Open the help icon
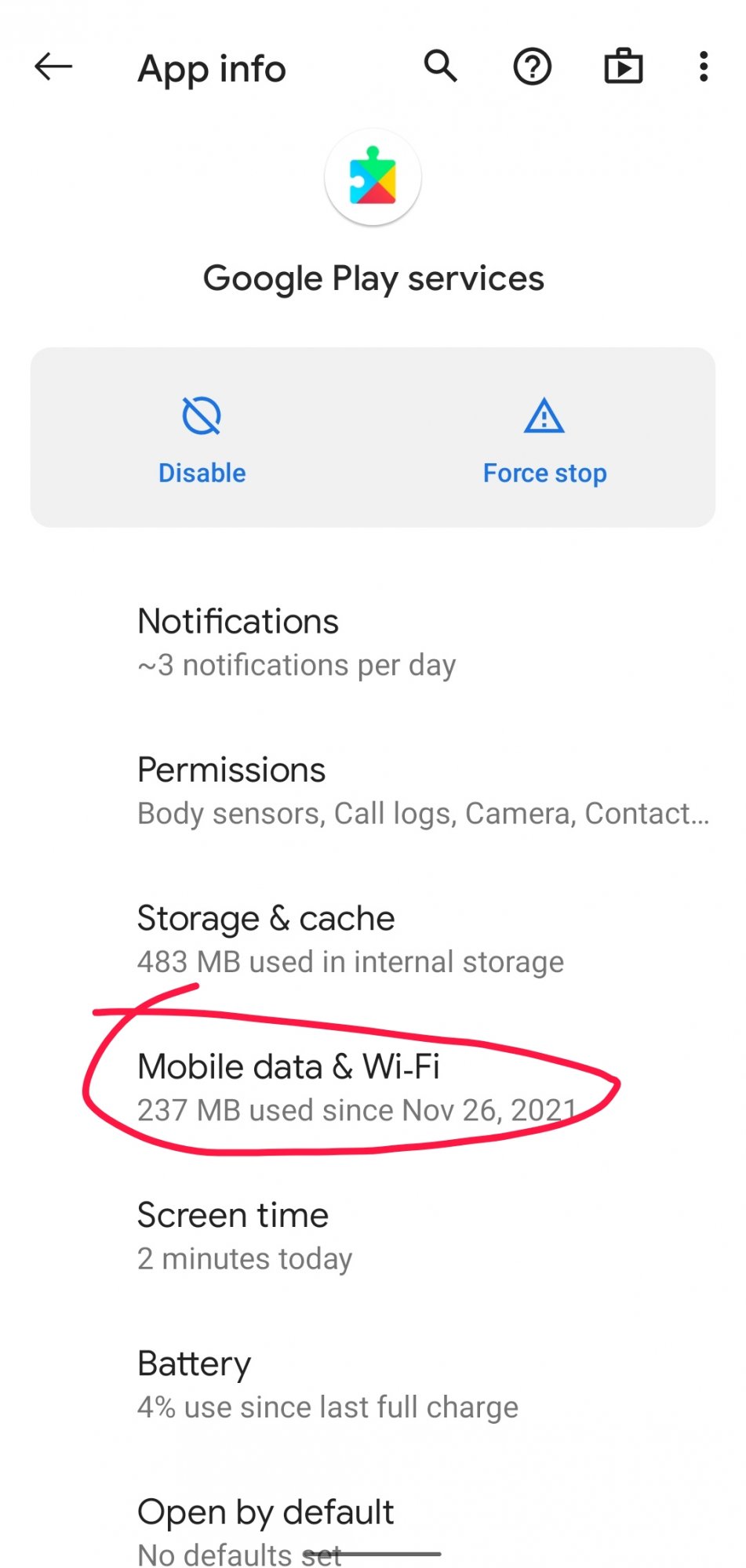Screen dimensions: 746x1568 pyautogui.click(x=533, y=67)
